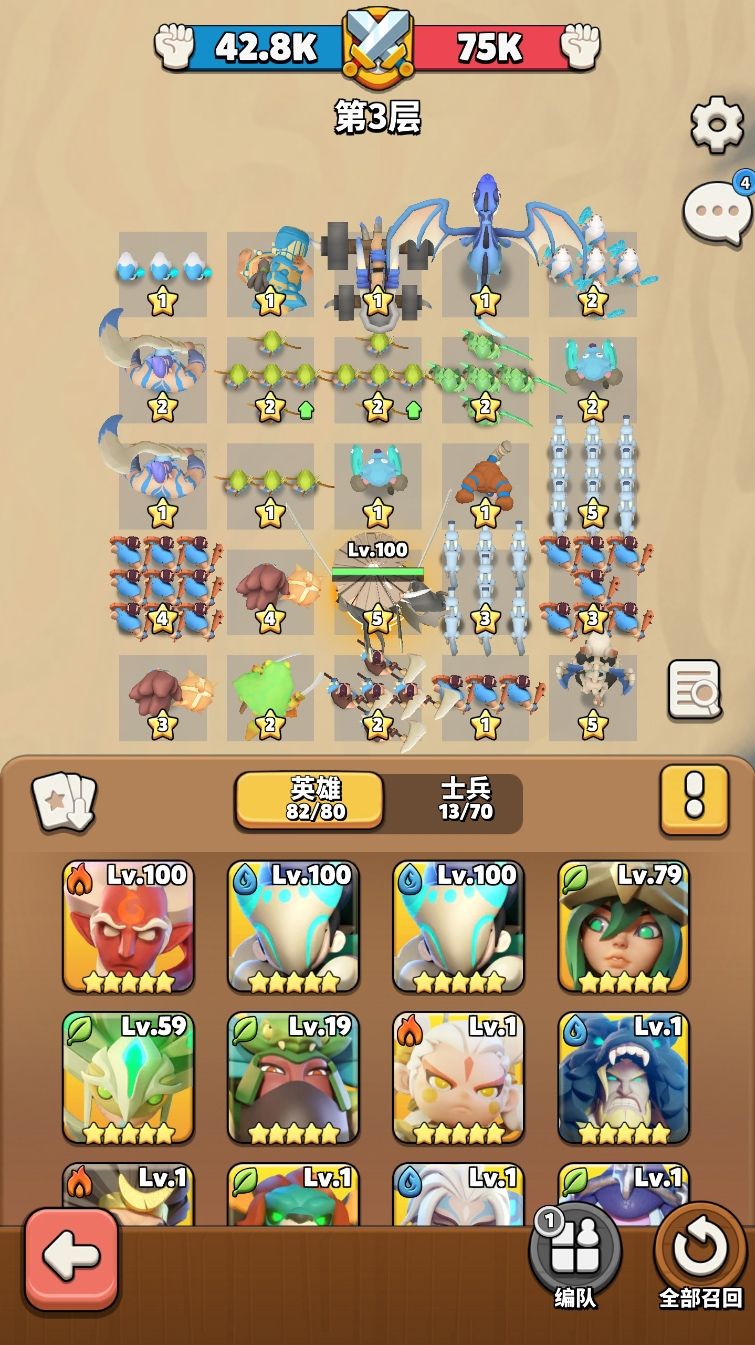The image size is (755, 1345).
Task: Tap 全部召回 to recall all units
Action: (700, 1255)
